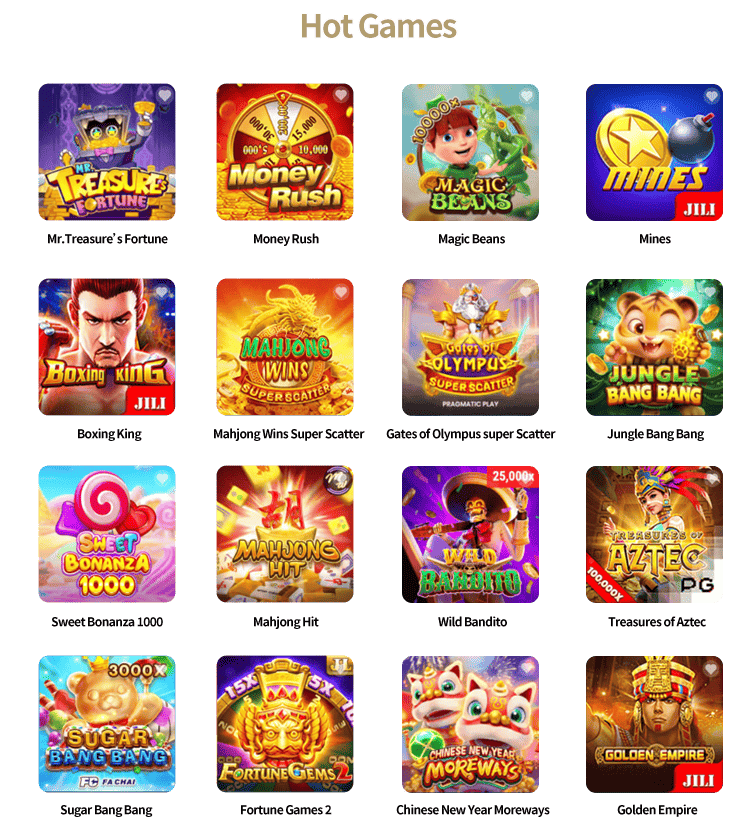Viewport: 750px width, 834px height.
Task: Tap the heart on Mines tile
Action: pos(711,97)
